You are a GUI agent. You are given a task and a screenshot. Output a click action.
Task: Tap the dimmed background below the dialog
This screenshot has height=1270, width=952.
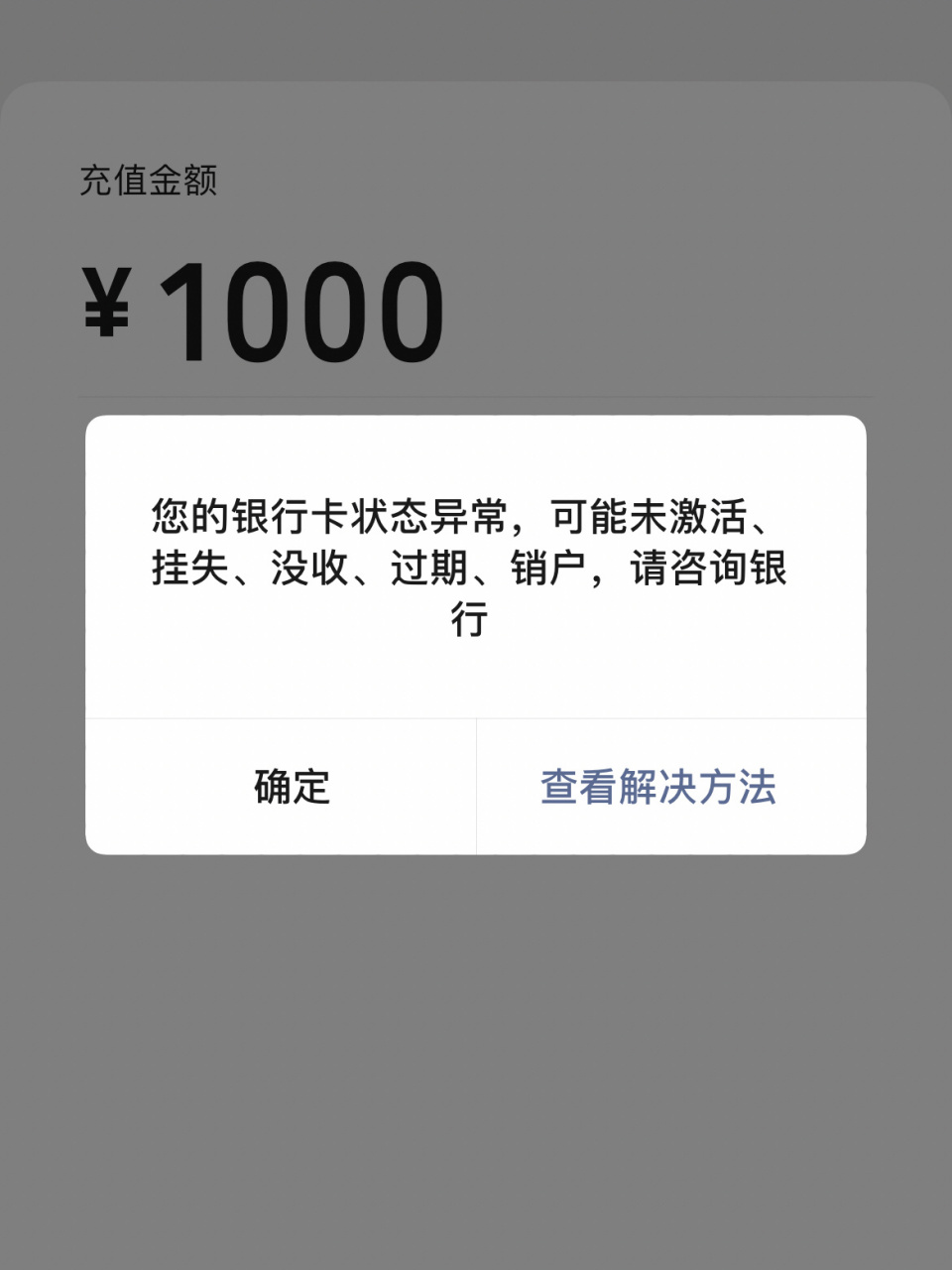(476, 1042)
